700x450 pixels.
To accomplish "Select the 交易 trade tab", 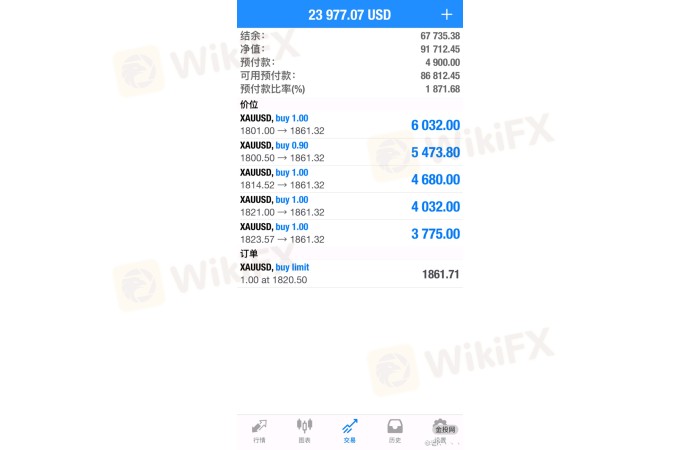I will pos(349,430).
